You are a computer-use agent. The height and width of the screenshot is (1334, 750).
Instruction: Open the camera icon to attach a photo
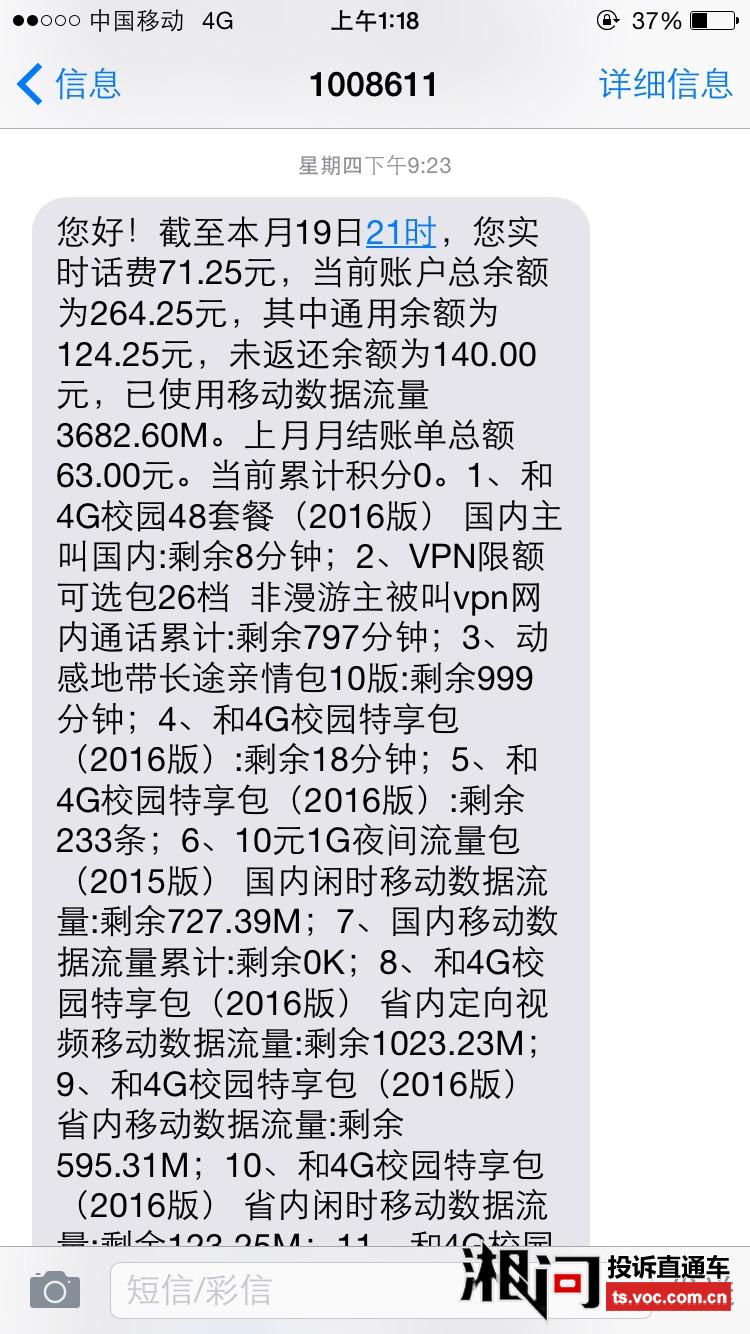pos(54,1290)
